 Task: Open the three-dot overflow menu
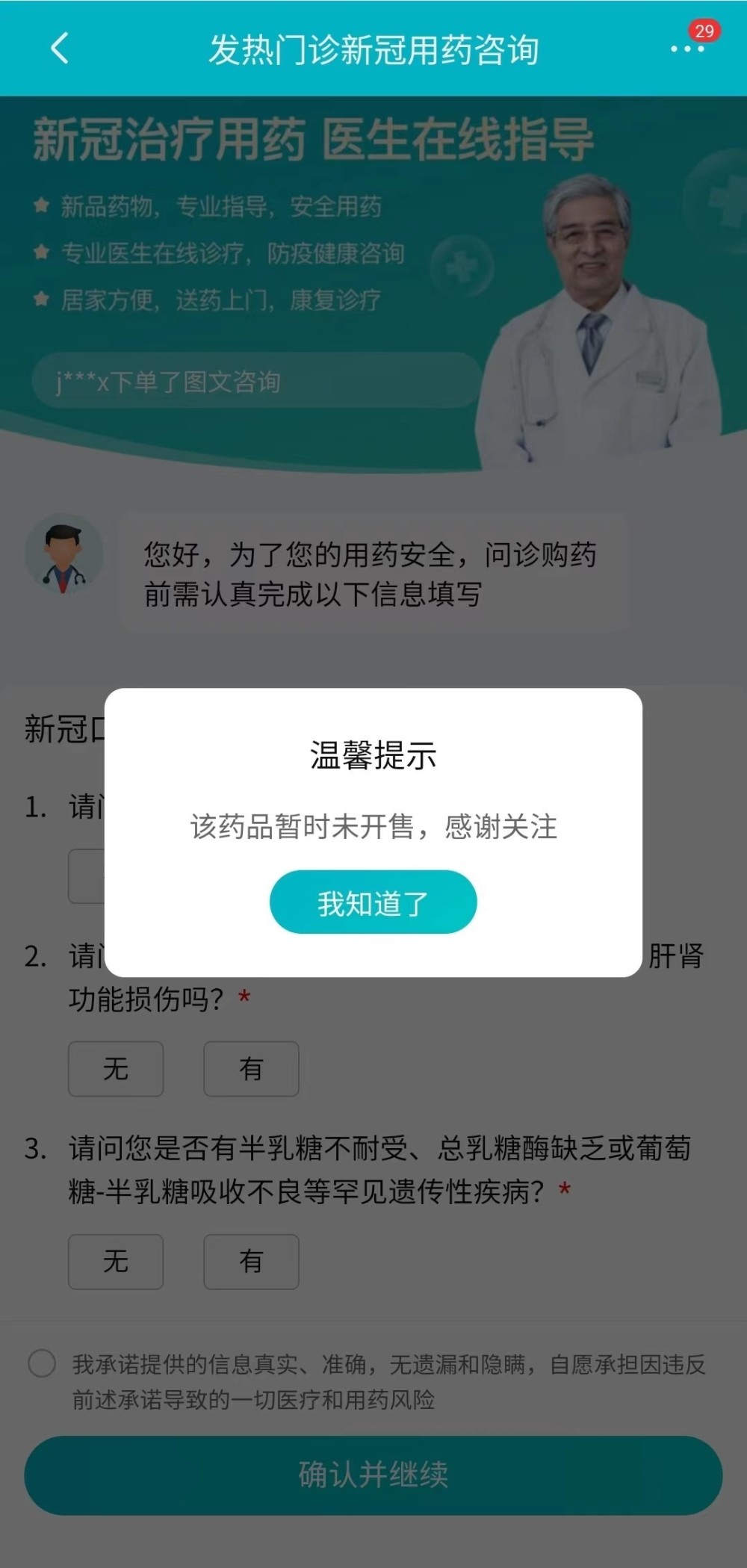686,49
